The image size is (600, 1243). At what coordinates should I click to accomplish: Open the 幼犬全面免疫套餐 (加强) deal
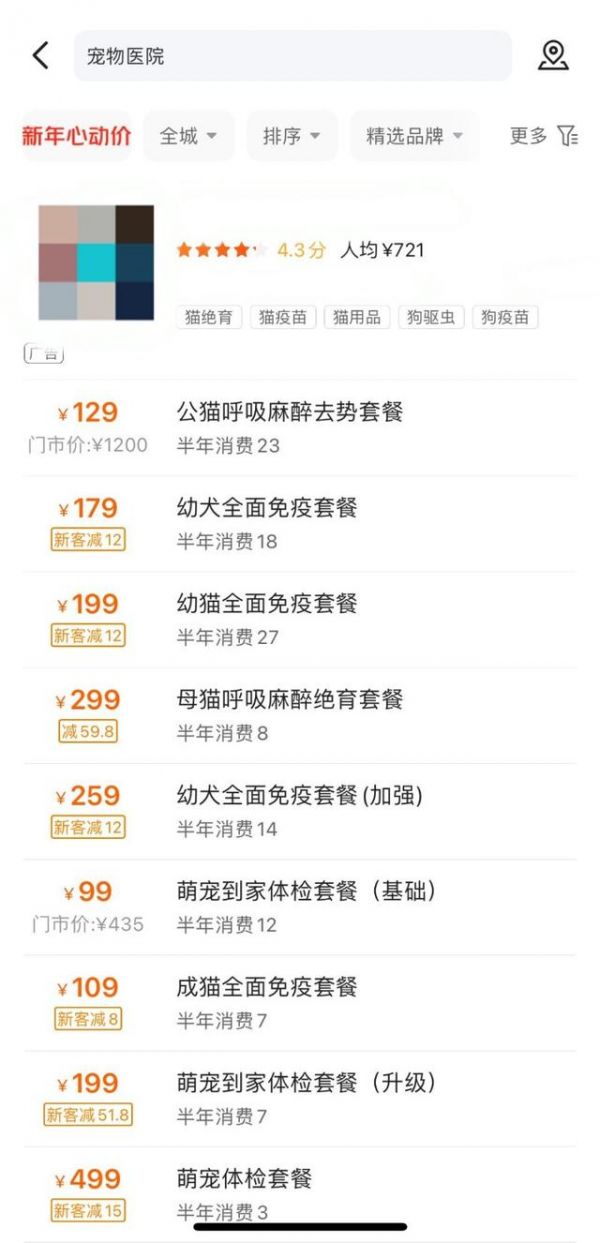pyautogui.click(x=300, y=811)
